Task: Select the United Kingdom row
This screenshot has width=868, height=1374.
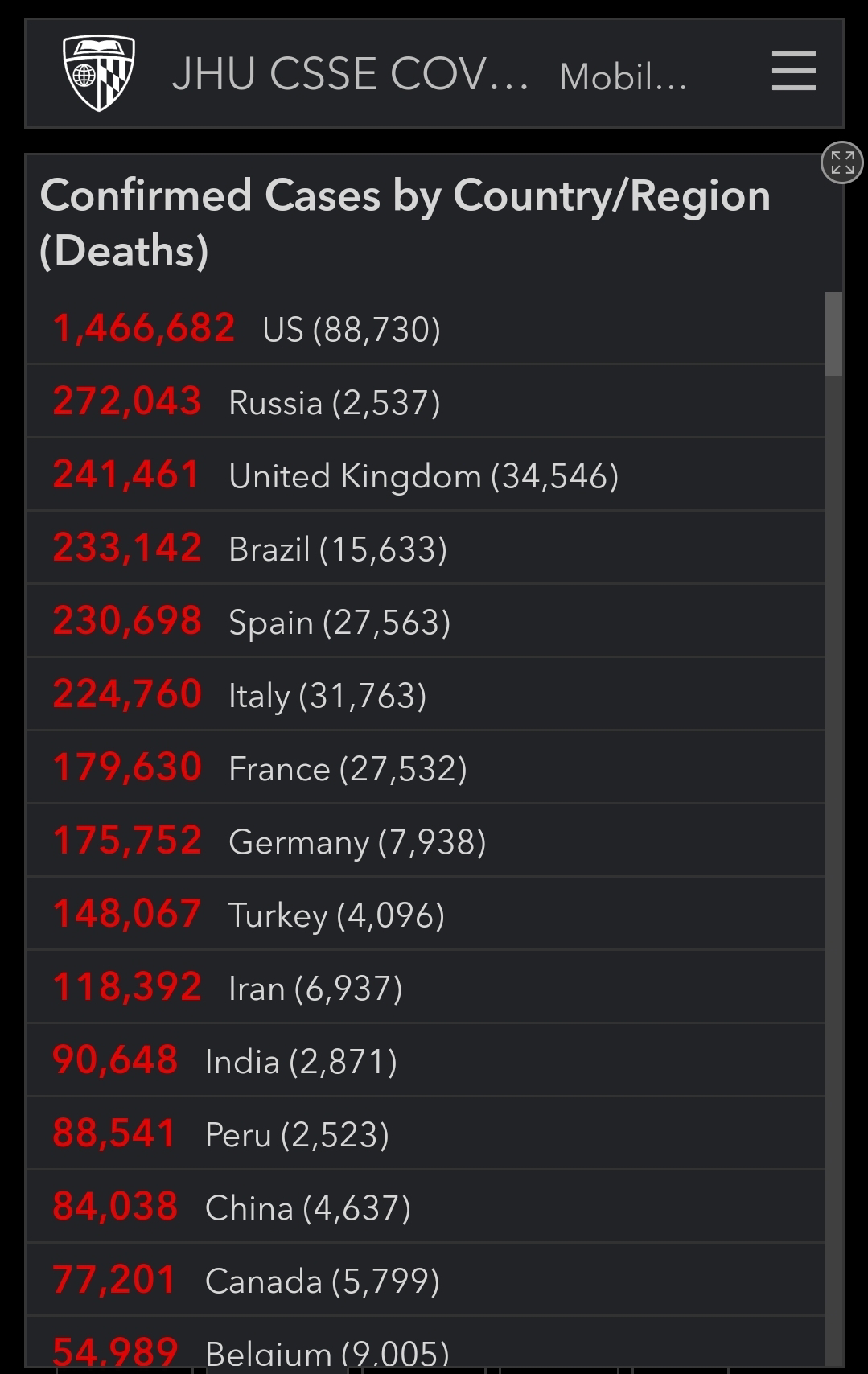Action: 426,475
